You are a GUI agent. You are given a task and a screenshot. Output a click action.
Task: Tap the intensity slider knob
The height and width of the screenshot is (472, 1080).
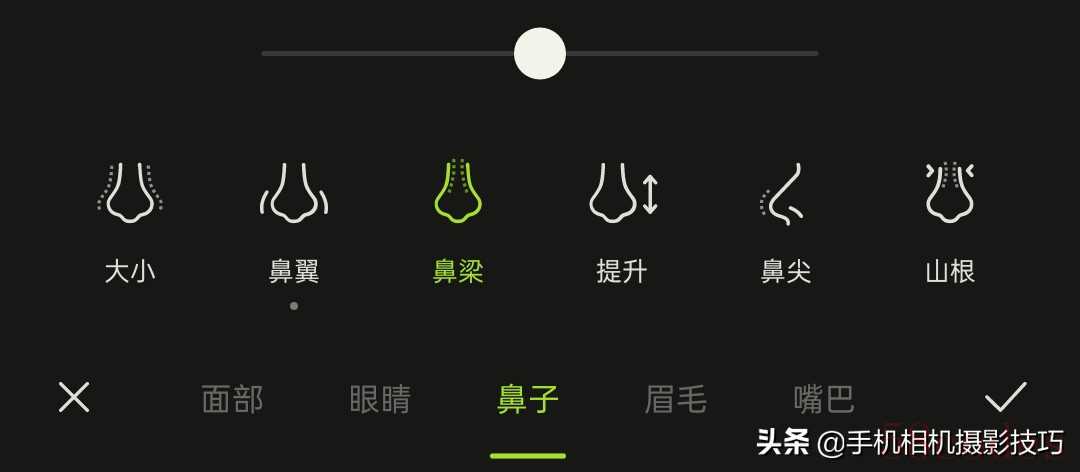540,53
